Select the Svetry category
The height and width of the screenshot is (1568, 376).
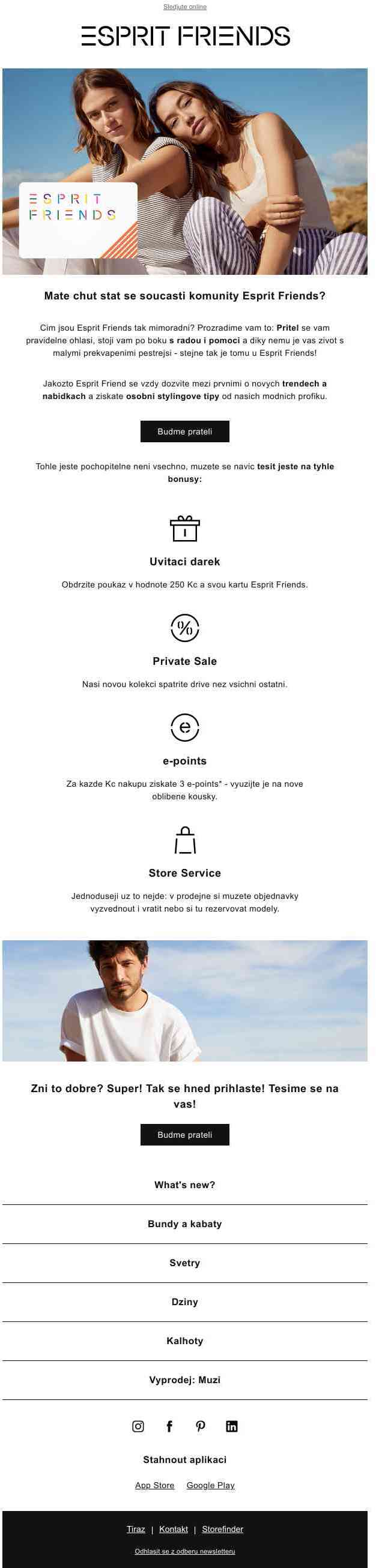tap(184, 1263)
